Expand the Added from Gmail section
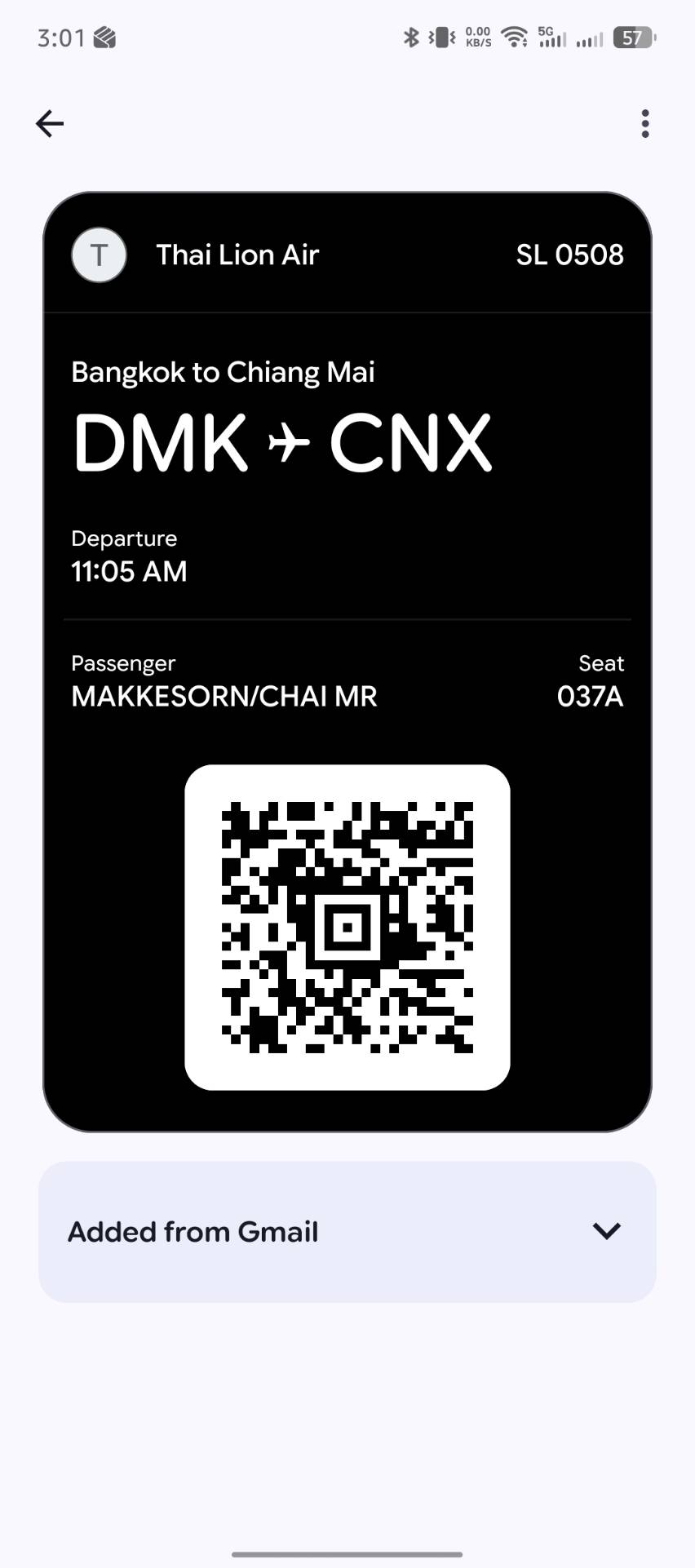695x1568 pixels. [347, 1231]
